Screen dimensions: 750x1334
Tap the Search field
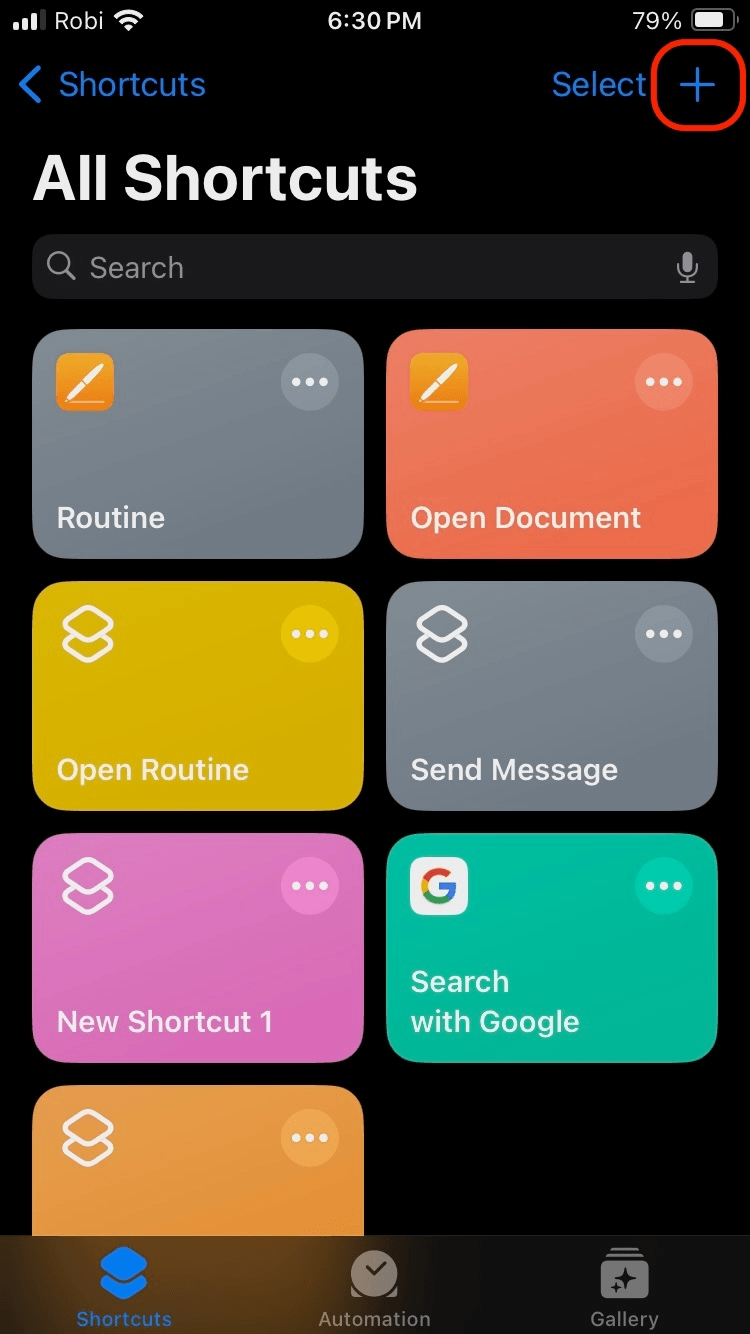click(x=360, y=267)
